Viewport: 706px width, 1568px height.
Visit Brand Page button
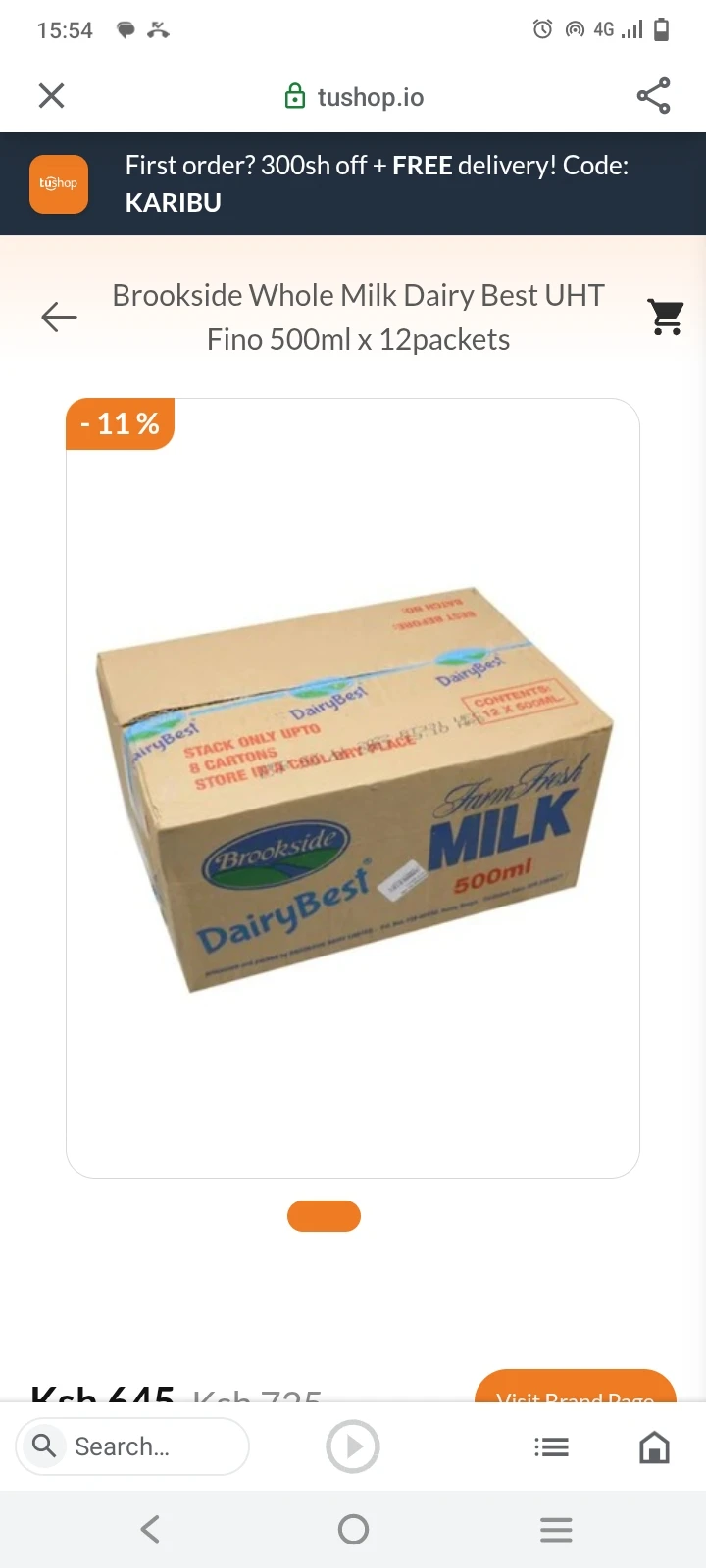(x=576, y=1390)
